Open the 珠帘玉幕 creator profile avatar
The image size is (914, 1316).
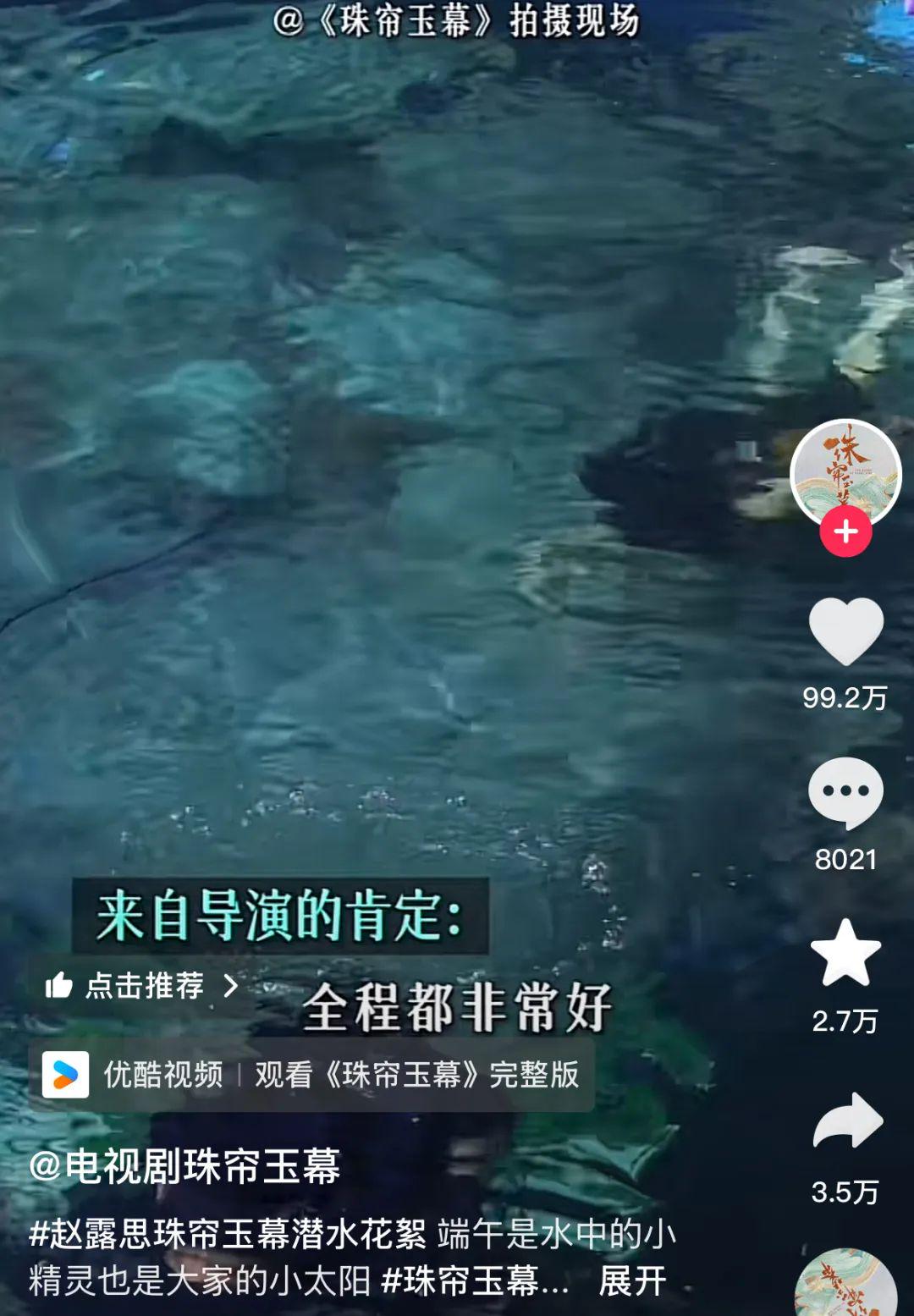click(x=845, y=471)
